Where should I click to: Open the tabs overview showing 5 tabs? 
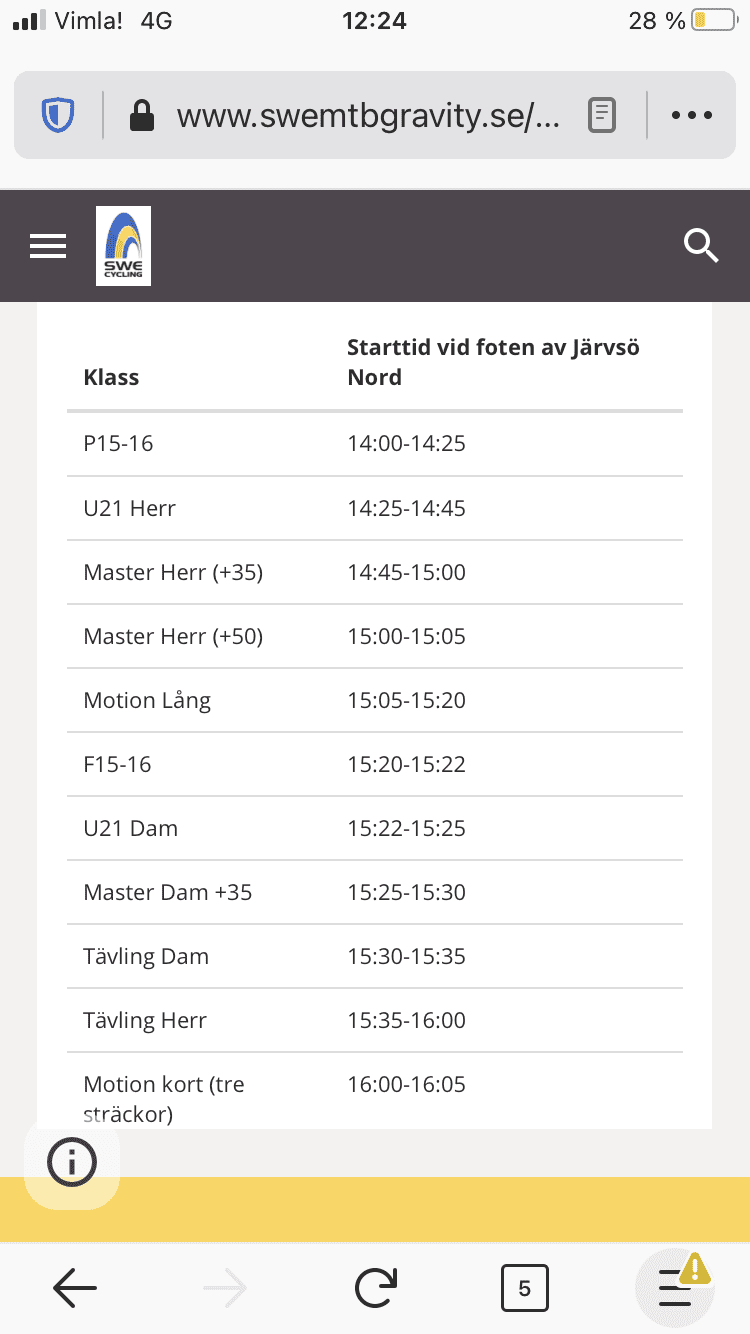click(x=525, y=1288)
